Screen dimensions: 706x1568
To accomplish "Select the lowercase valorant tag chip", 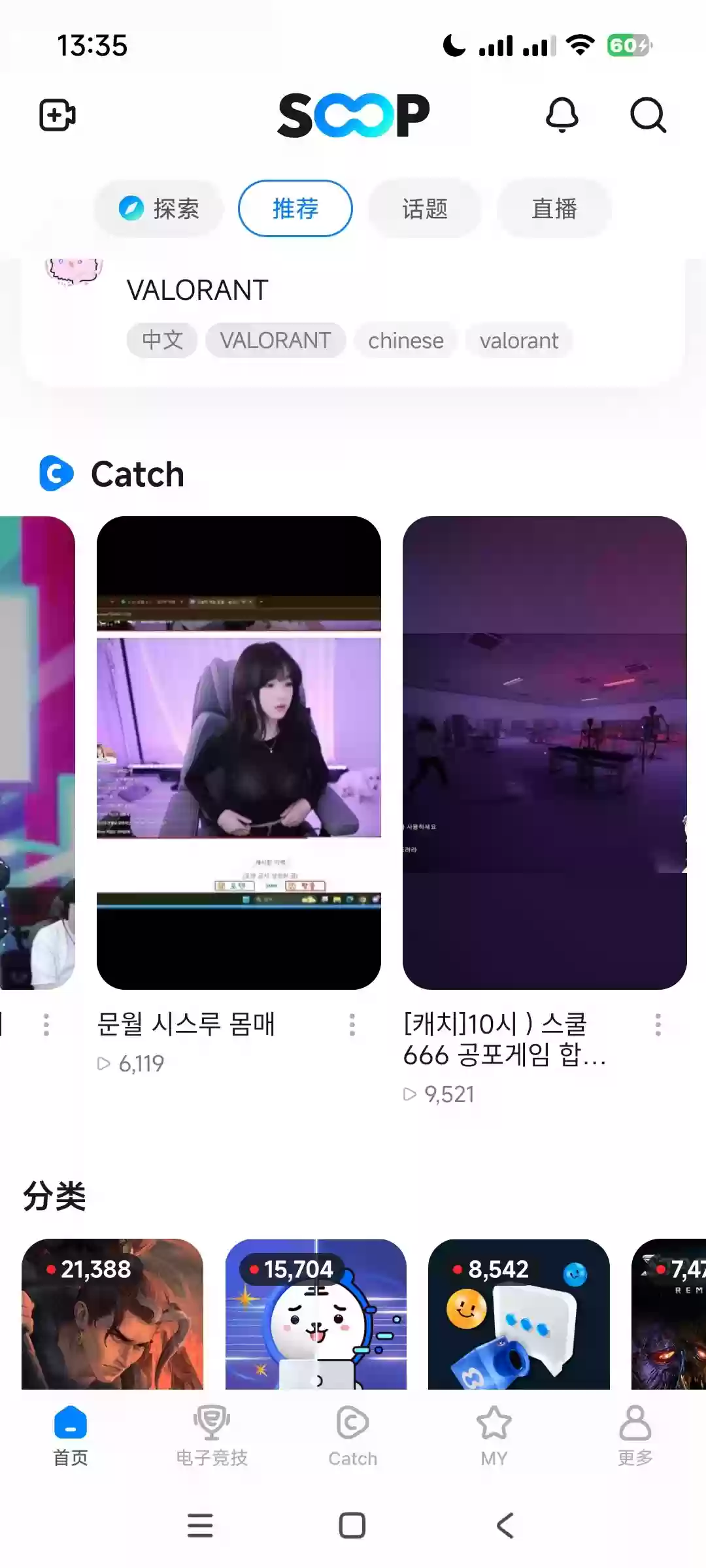I will (x=518, y=340).
